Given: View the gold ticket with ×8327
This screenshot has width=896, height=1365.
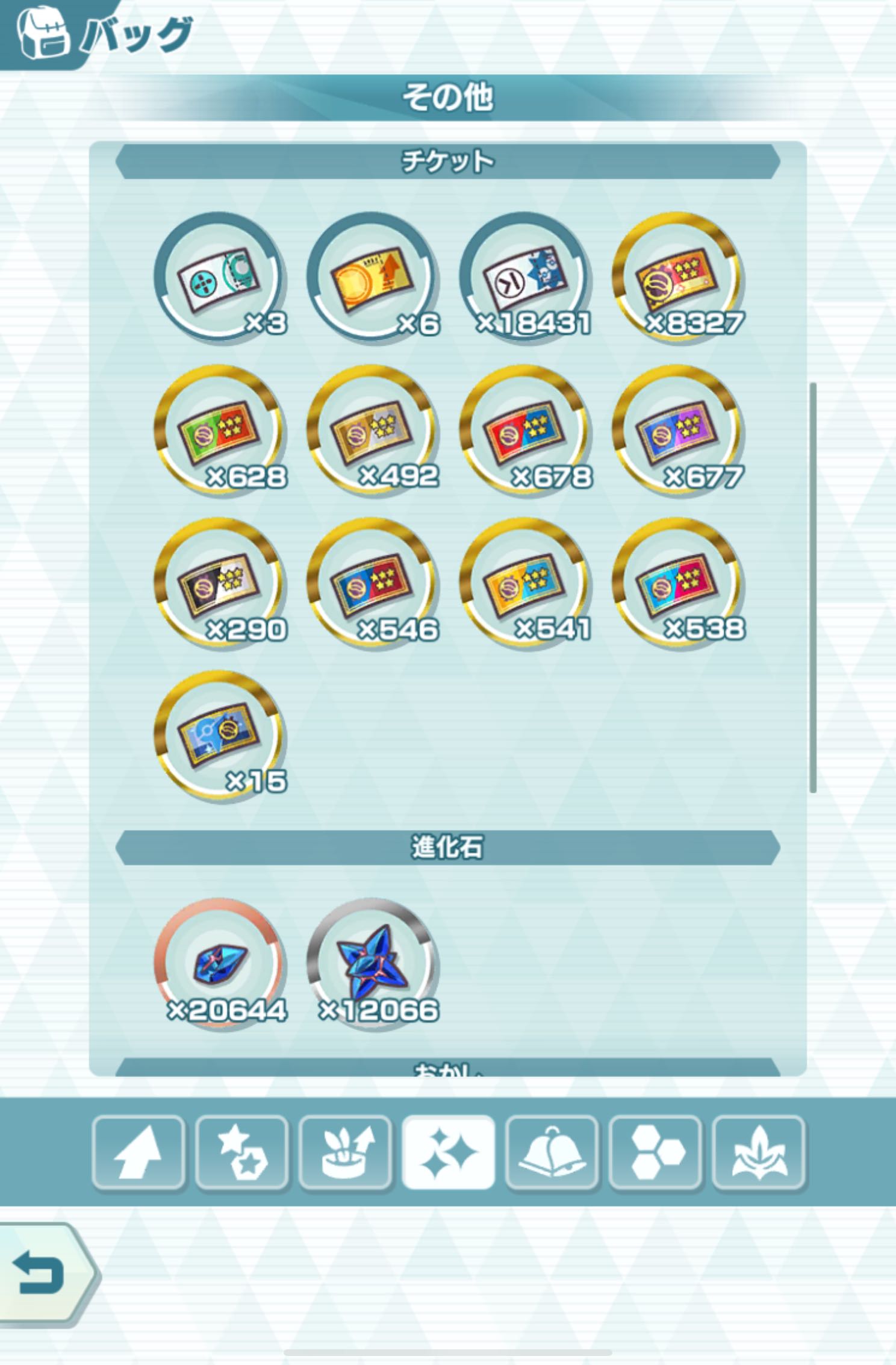Looking at the screenshot, I should point(677,279).
